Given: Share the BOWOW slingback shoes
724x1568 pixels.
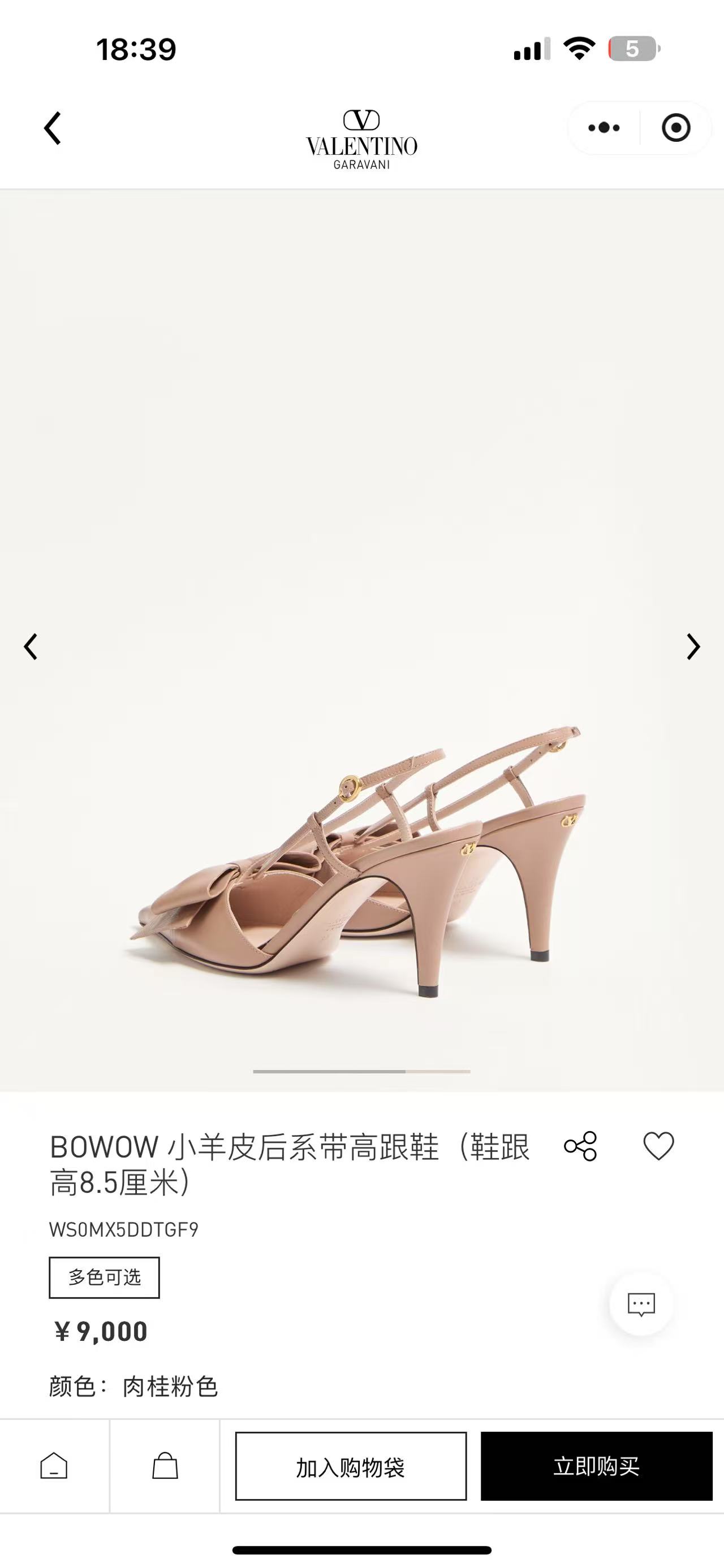Looking at the screenshot, I should pos(580,1146).
